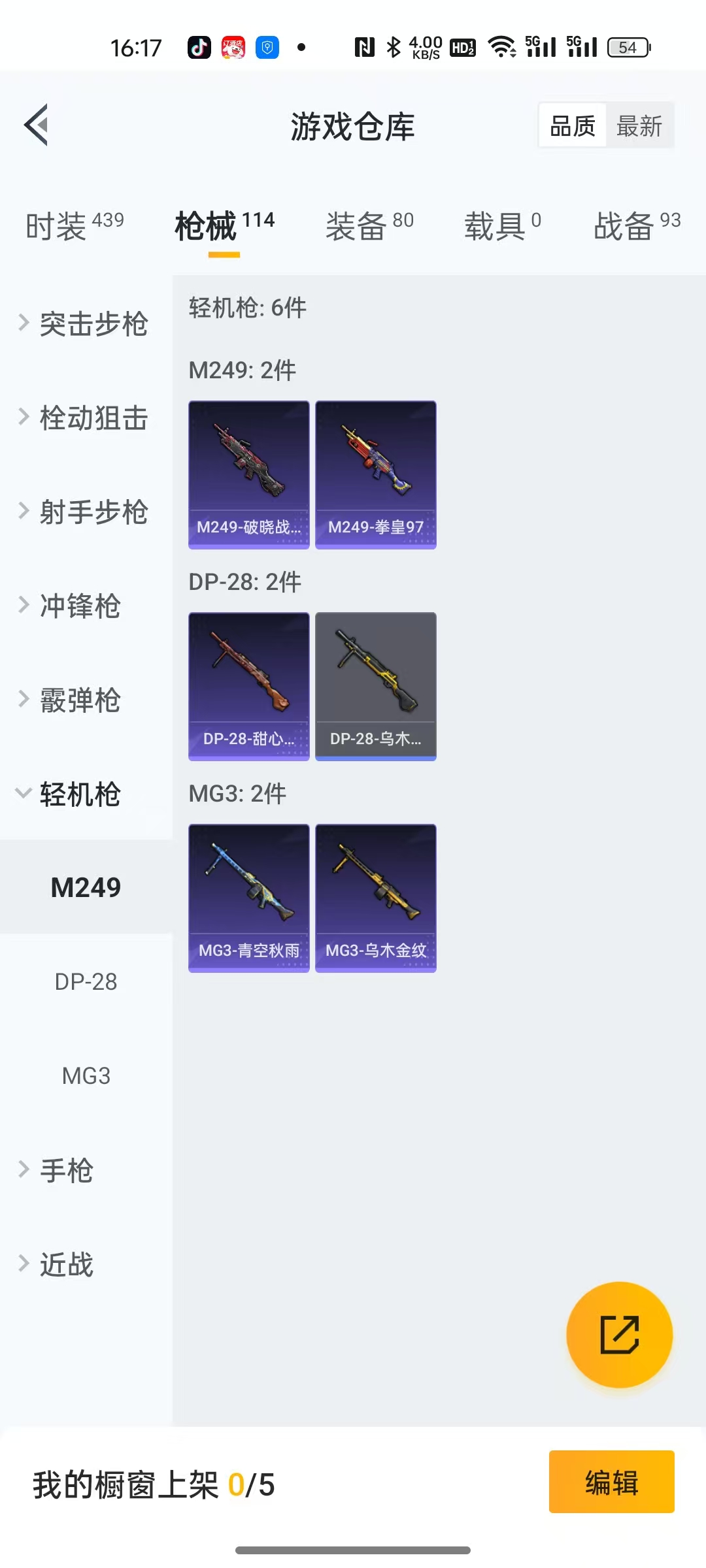This screenshot has height=1568, width=706.
Task: Tap the 编辑 button for 我的橱窗
Action: coord(611,1482)
